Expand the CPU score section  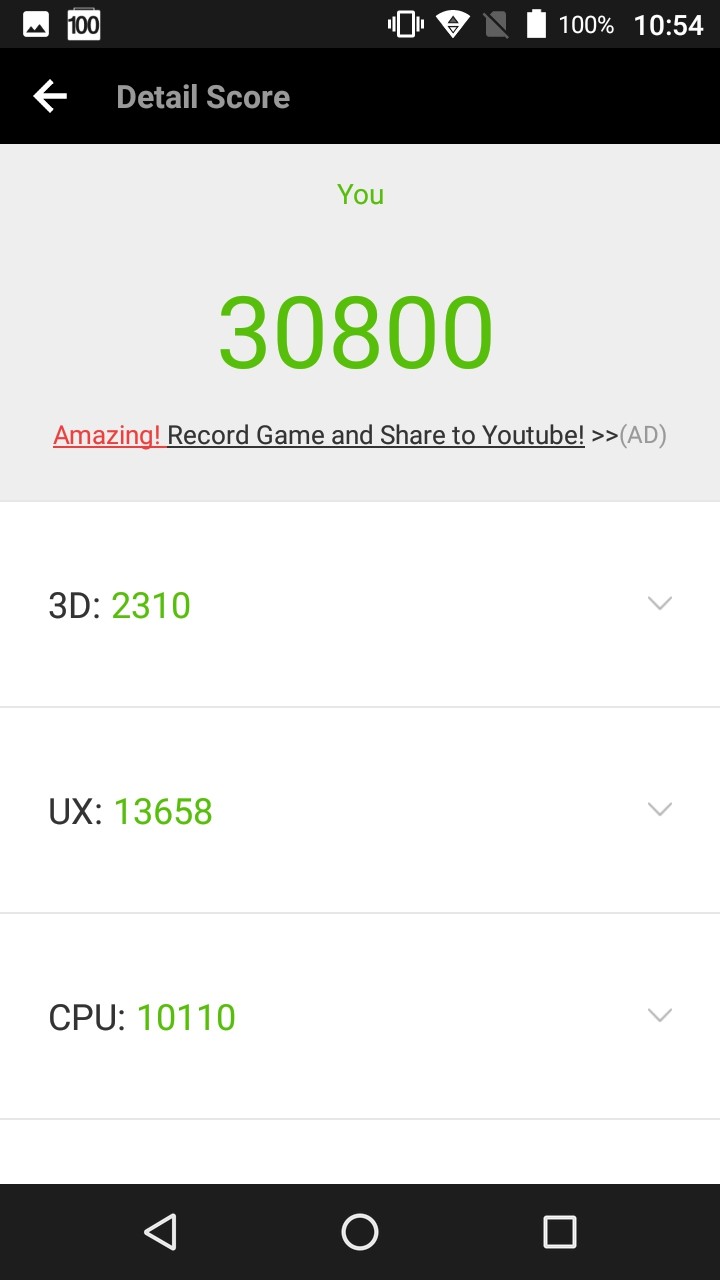point(659,1015)
